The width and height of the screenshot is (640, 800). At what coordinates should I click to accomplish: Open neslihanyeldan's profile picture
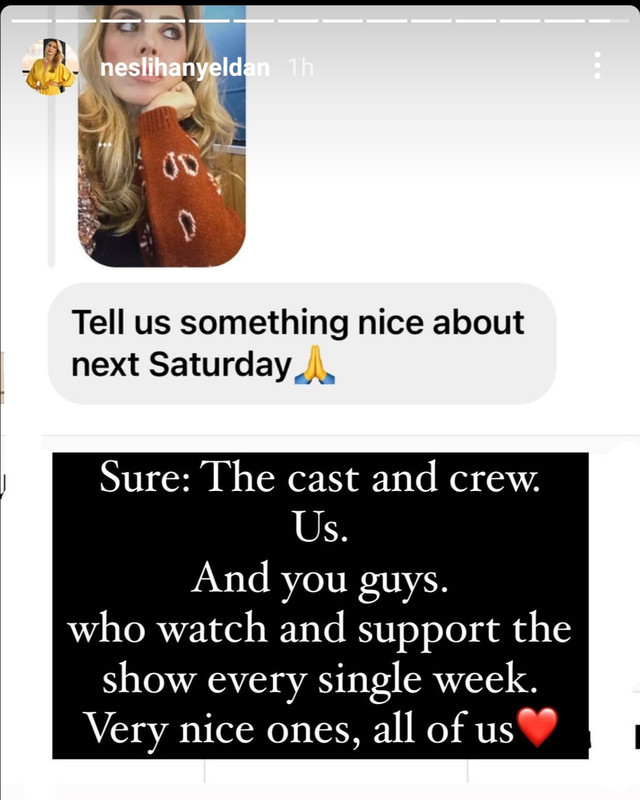tap(49, 67)
